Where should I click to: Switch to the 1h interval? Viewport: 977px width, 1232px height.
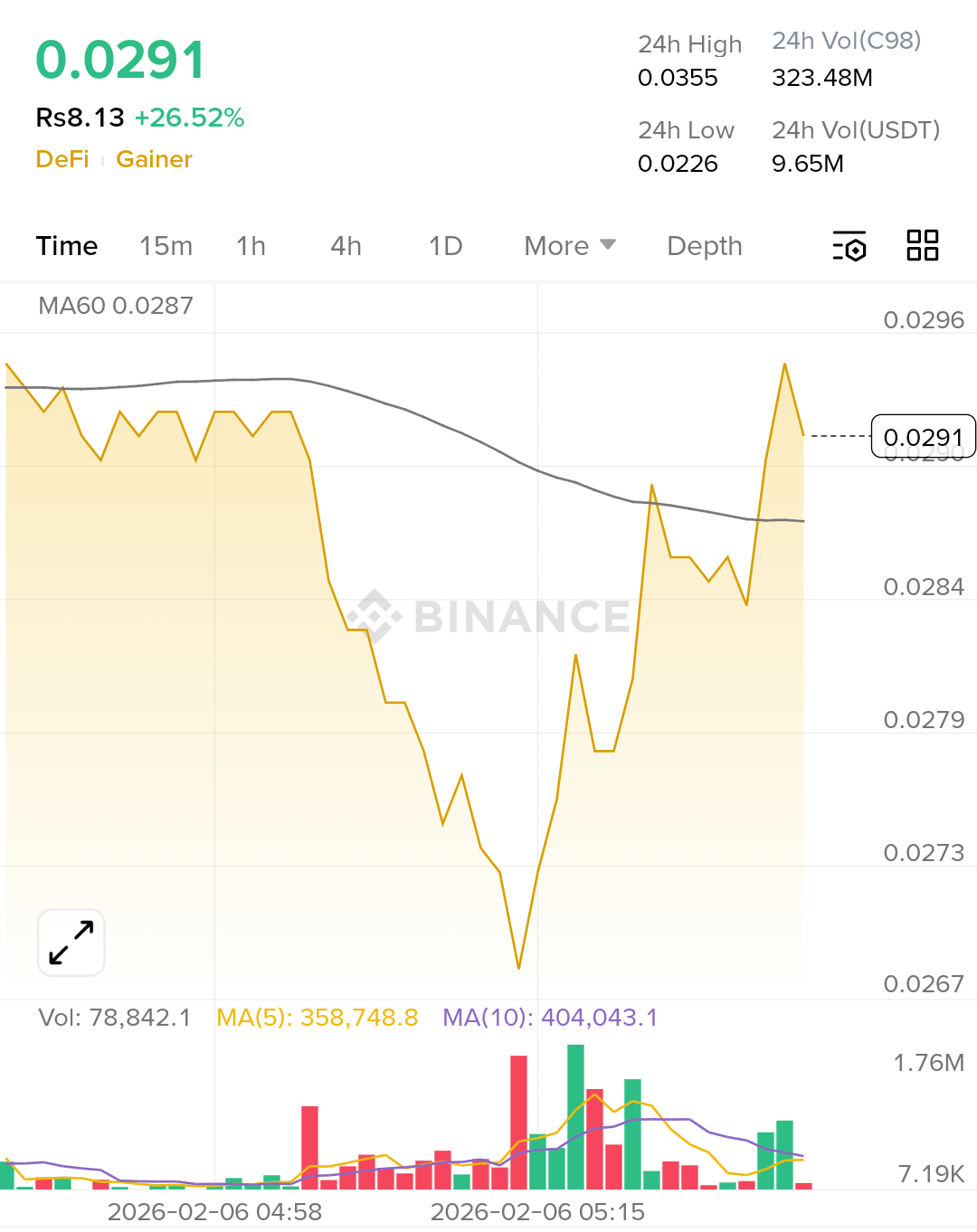(251, 246)
